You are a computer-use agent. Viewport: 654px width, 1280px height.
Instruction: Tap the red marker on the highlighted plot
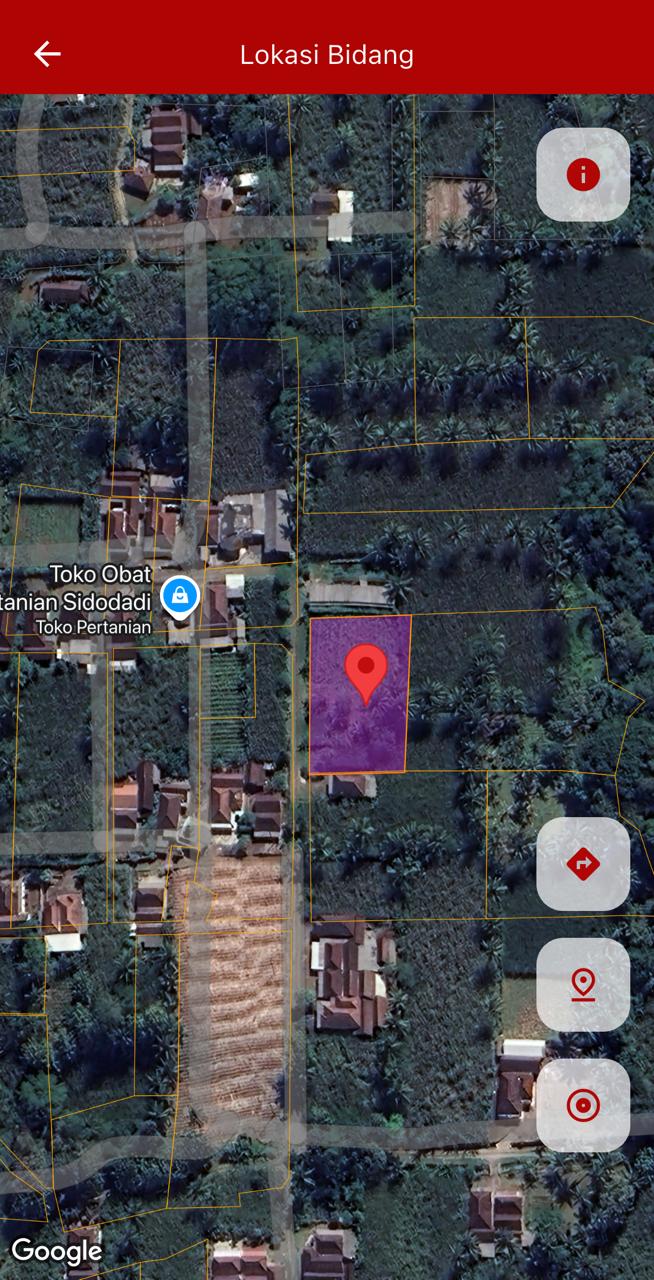tap(366, 672)
